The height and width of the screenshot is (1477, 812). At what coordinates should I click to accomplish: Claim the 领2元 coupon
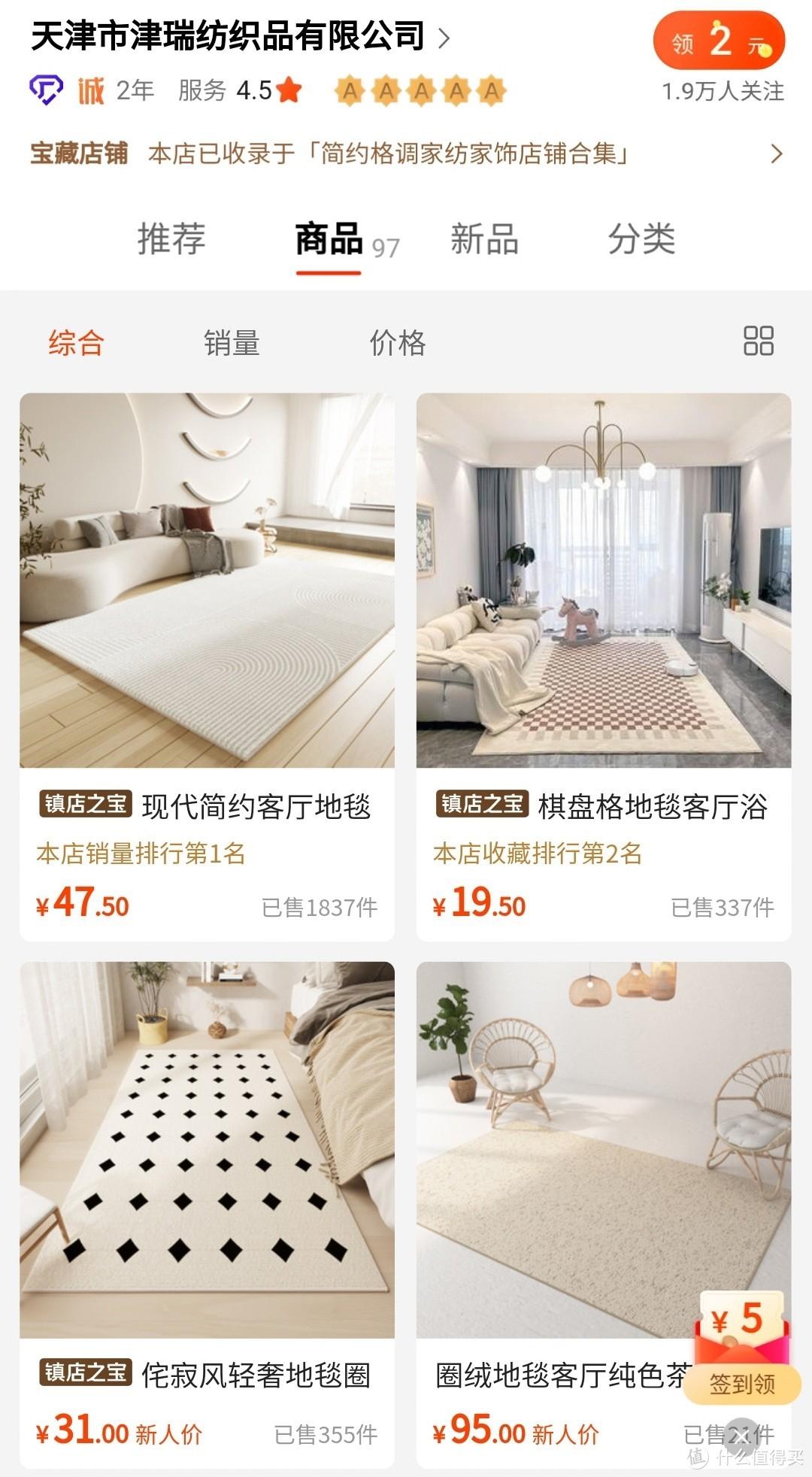click(x=718, y=41)
